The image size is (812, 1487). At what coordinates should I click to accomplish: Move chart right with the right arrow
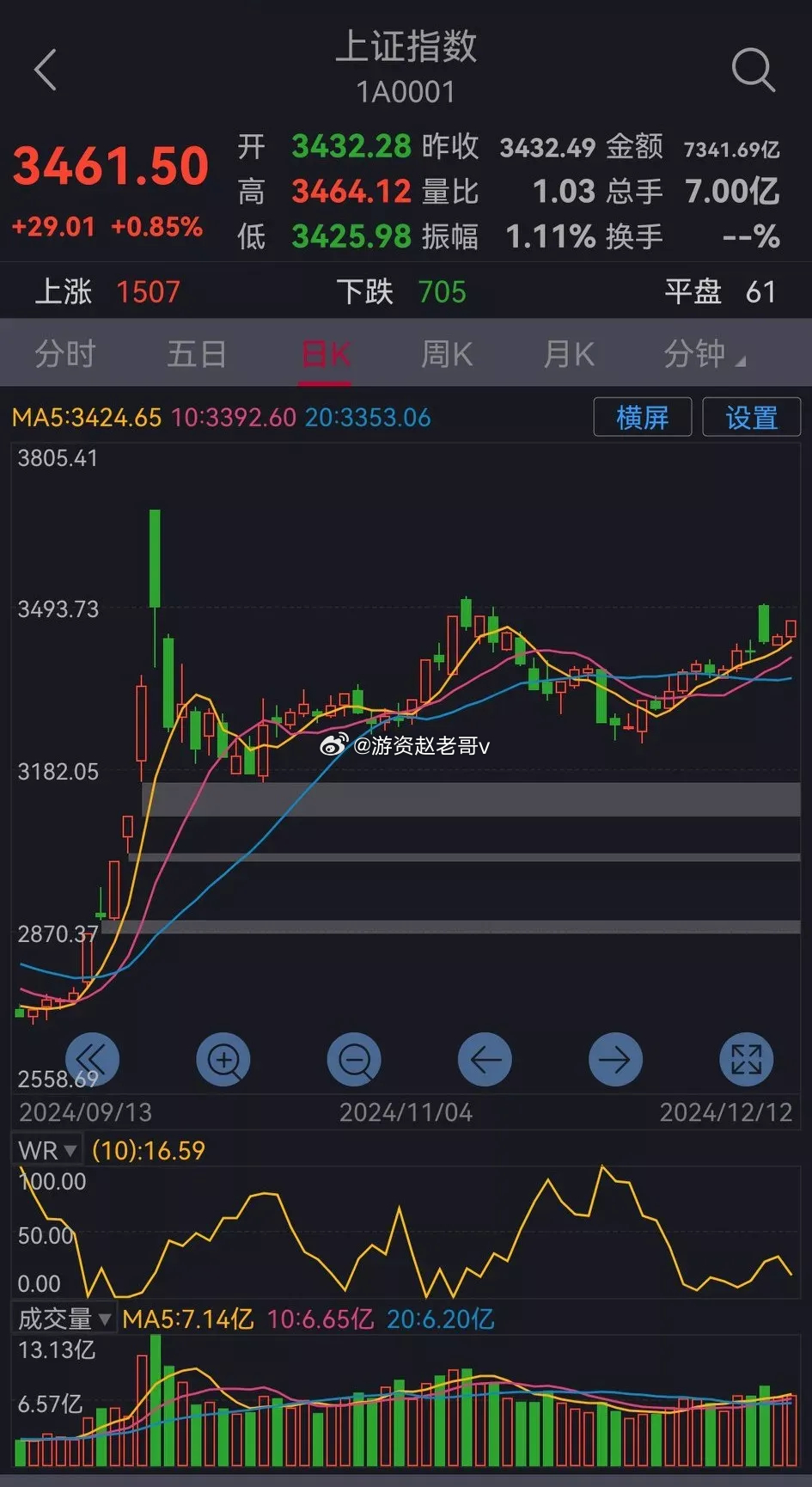point(615,1059)
